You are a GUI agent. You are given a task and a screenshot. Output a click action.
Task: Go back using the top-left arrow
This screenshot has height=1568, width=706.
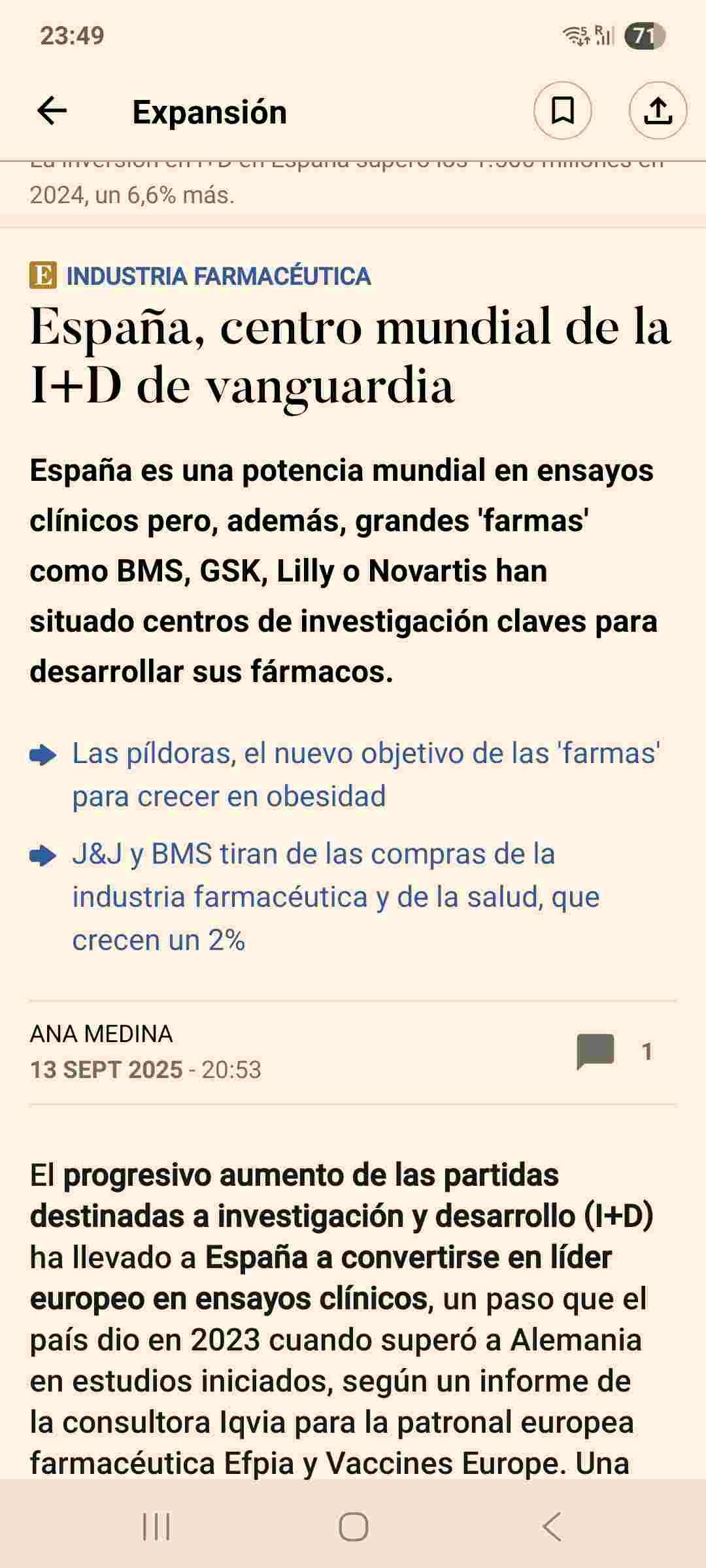[52, 111]
